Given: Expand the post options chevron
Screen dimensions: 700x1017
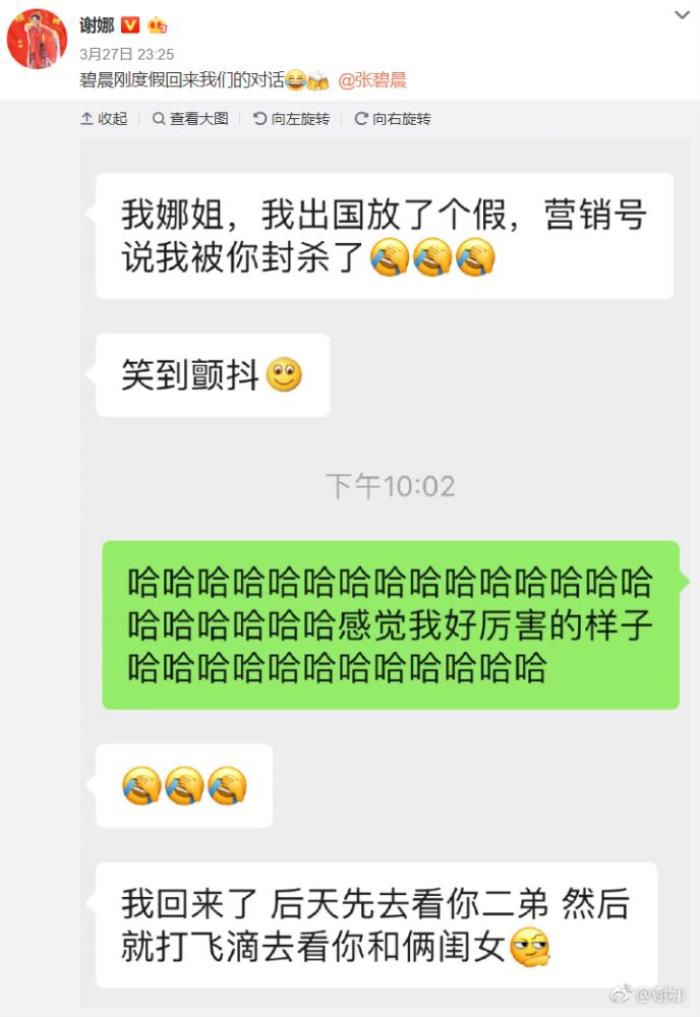Looking at the screenshot, I should point(682,15).
